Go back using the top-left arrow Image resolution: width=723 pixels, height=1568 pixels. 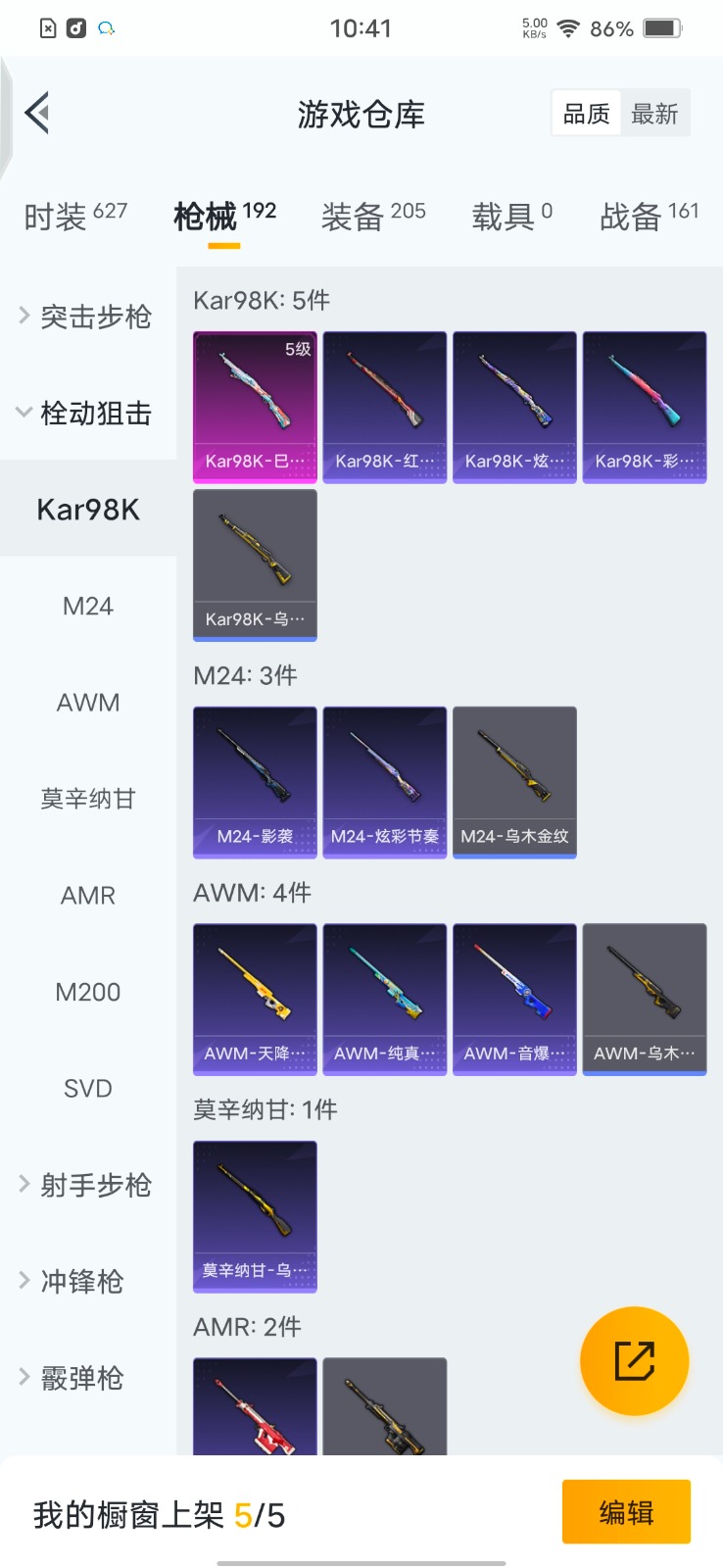tap(37, 114)
